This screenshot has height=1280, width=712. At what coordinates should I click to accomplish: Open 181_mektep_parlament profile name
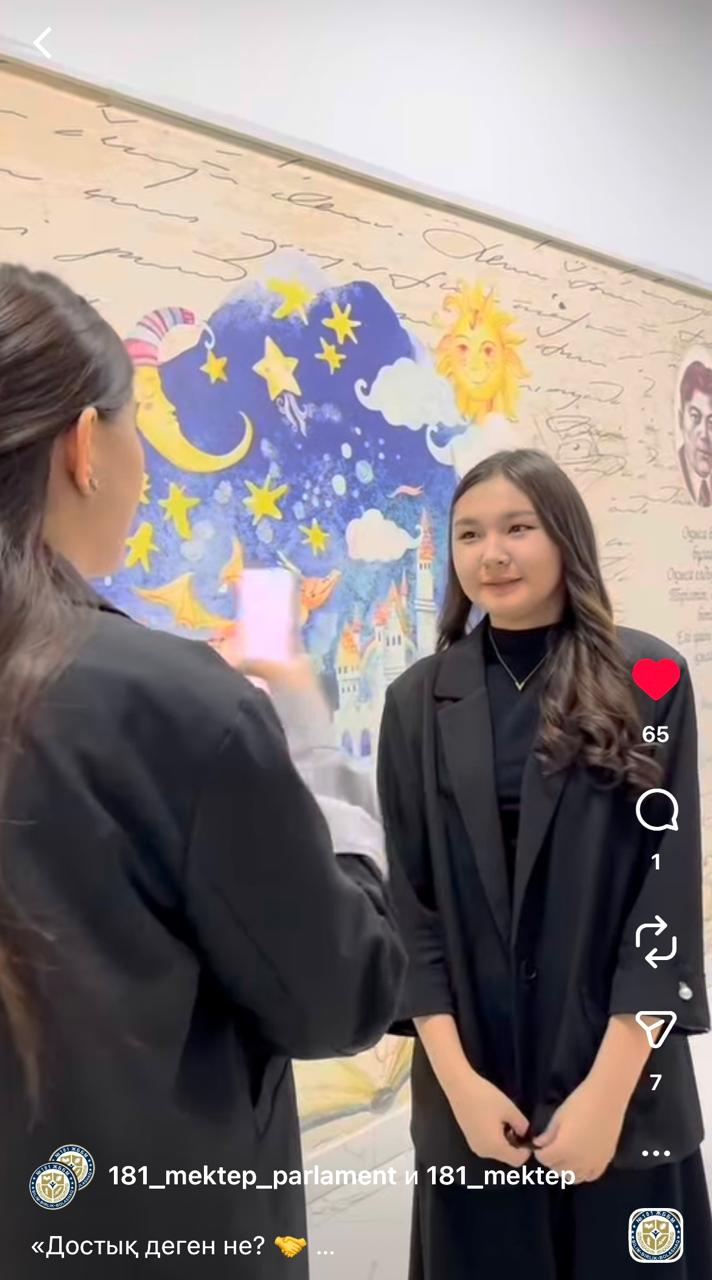point(252,1176)
